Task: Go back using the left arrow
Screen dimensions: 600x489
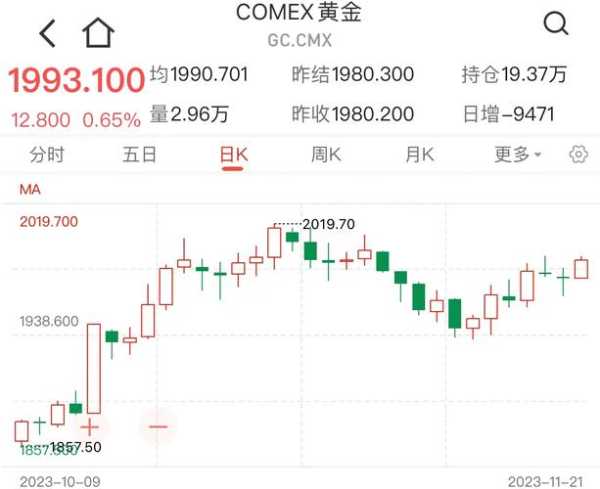Action: point(47,33)
